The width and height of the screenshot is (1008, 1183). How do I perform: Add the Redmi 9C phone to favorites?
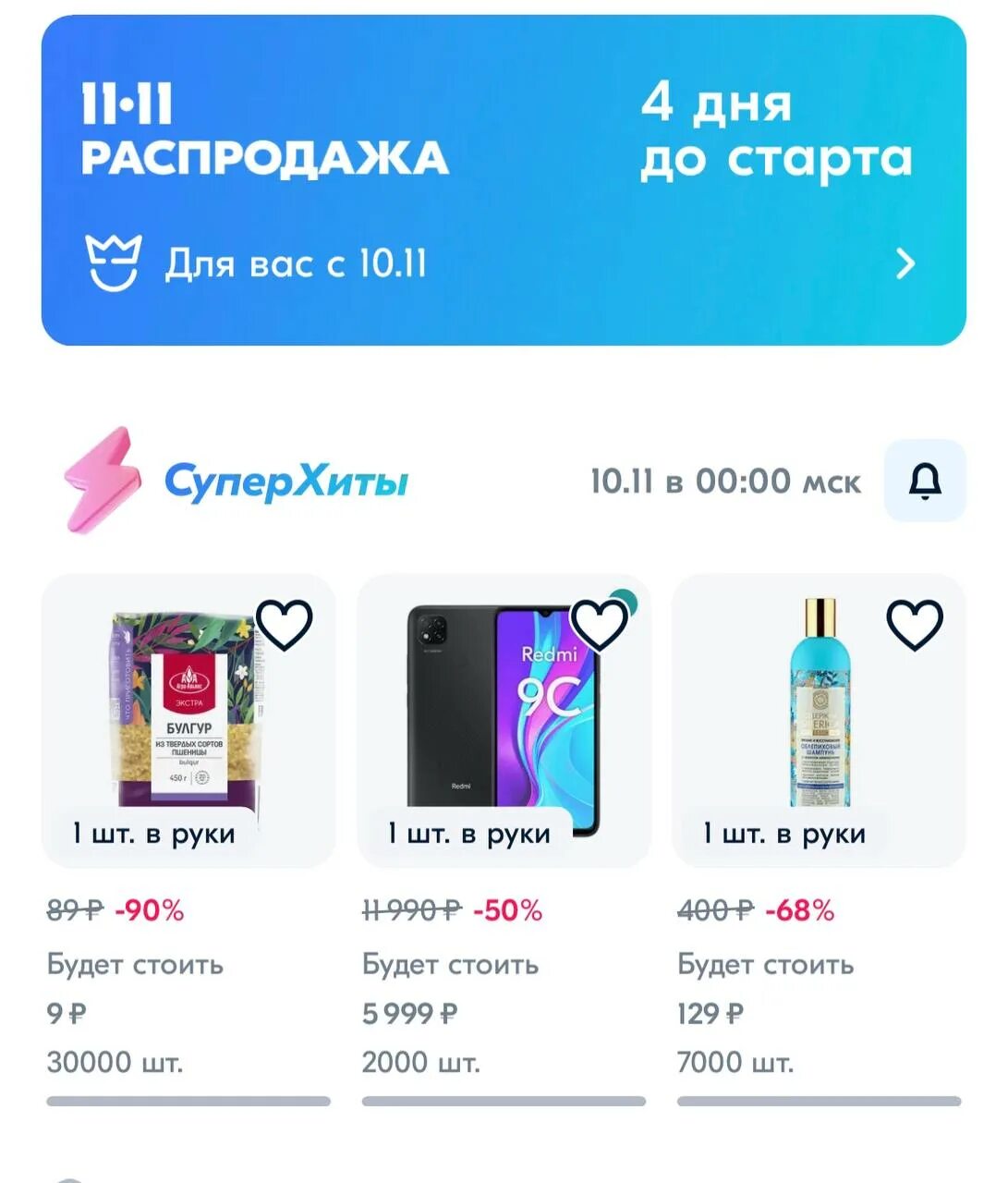pos(600,625)
